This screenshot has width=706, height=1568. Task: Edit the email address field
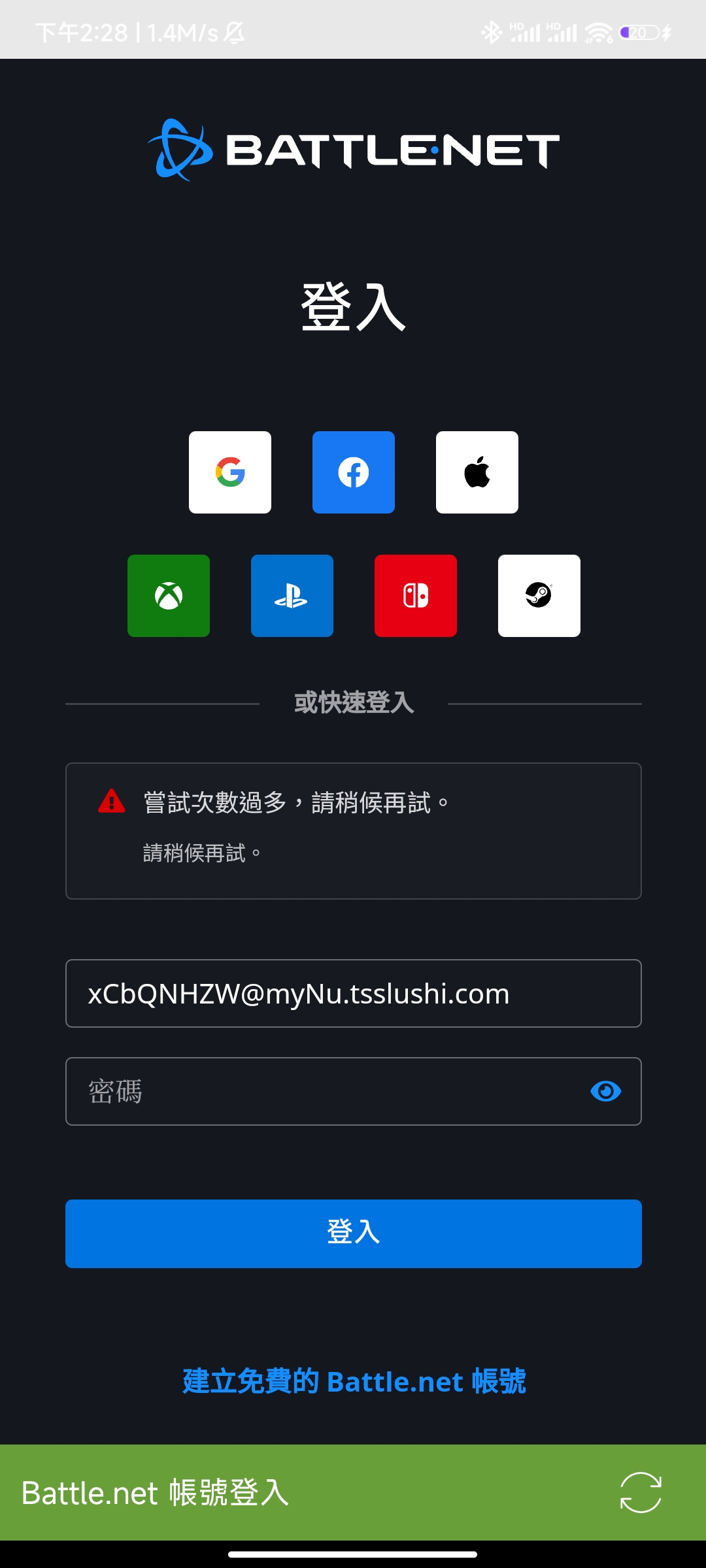(x=353, y=994)
